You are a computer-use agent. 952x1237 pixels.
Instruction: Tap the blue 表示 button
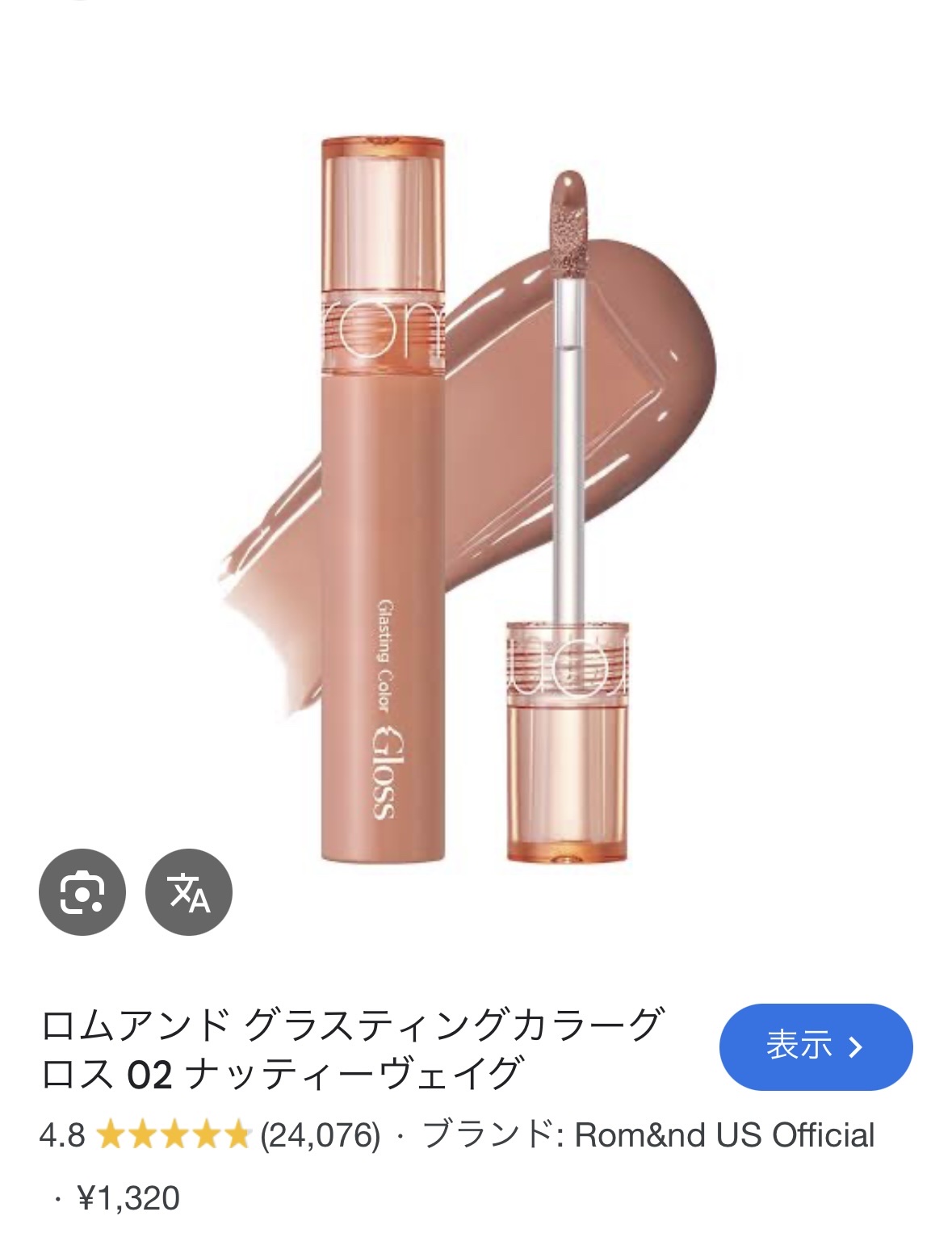(x=816, y=1046)
